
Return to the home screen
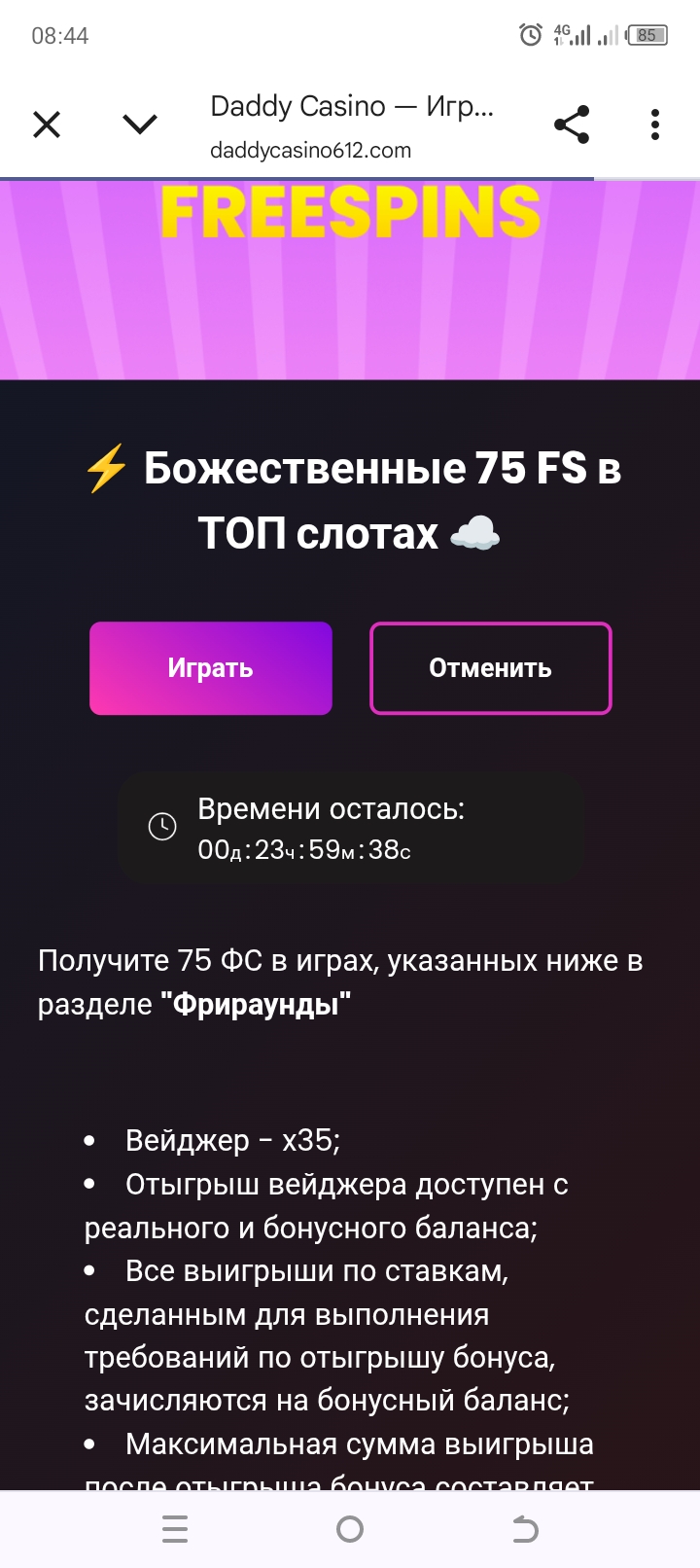coord(350,1529)
